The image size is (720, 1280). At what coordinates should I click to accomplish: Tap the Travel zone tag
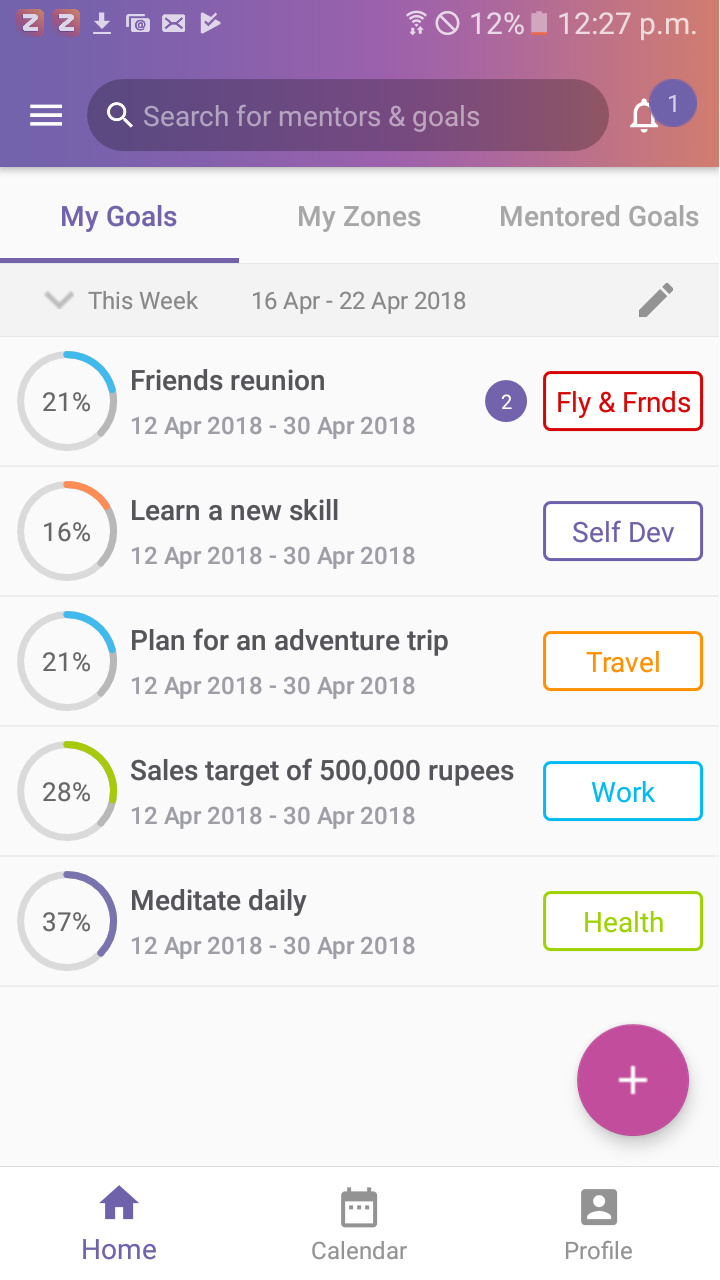click(x=623, y=662)
